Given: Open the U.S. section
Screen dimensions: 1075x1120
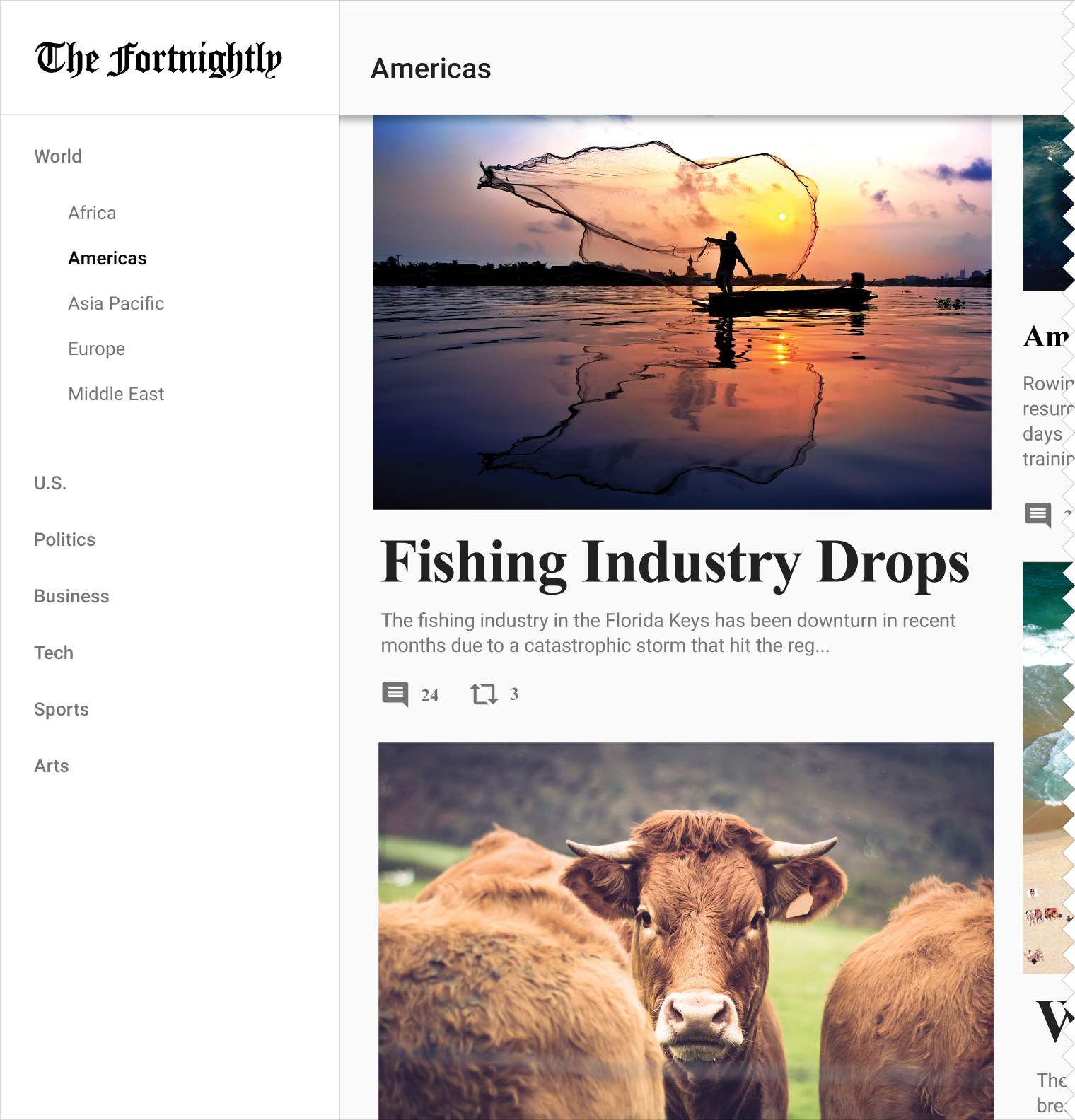Looking at the screenshot, I should point(50,483).
